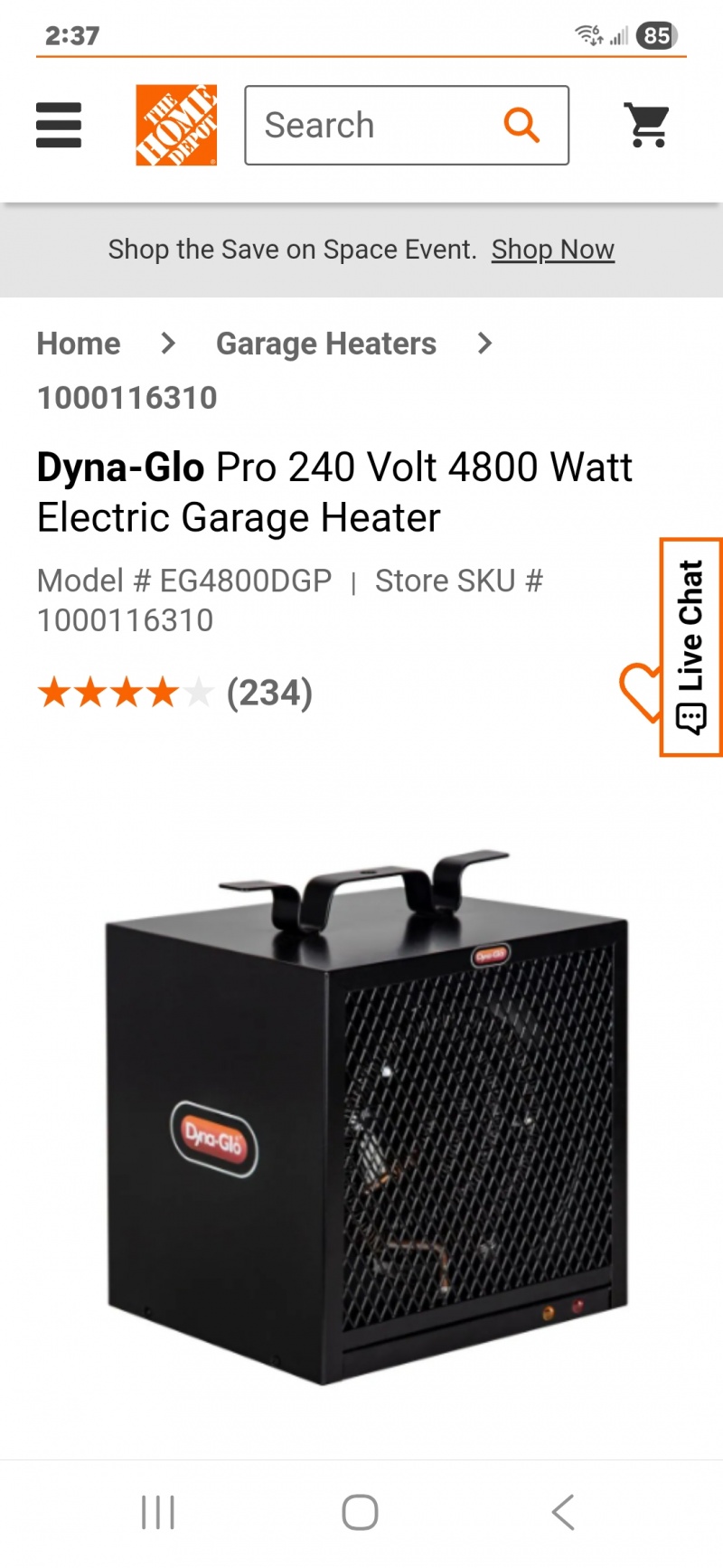The image size is (723, 1568).
Task: Open the shopping cart
Action: [x=647, y=125]
